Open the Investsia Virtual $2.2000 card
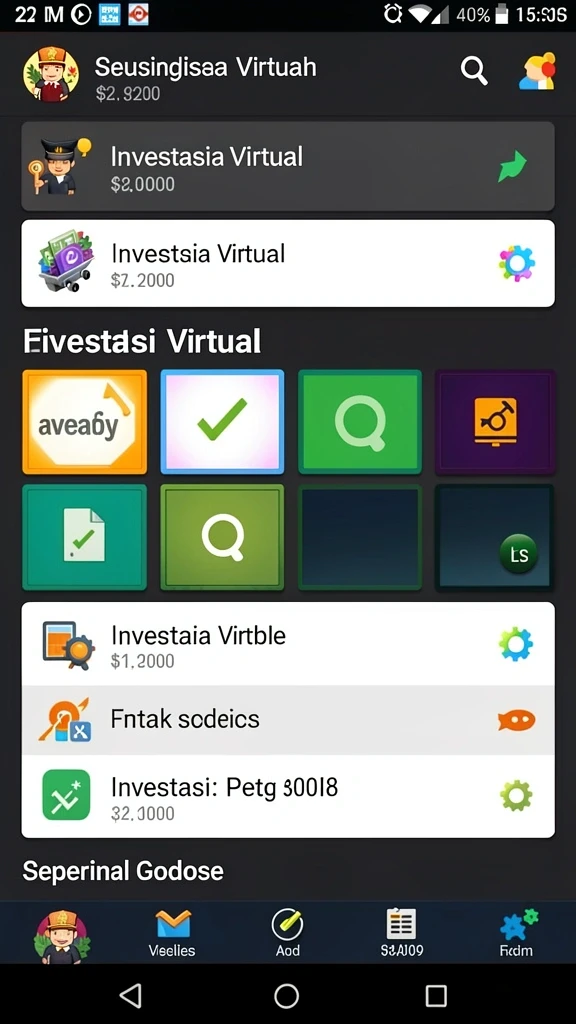This screenshot has width=576, height=1024. [x=288, y=263]
